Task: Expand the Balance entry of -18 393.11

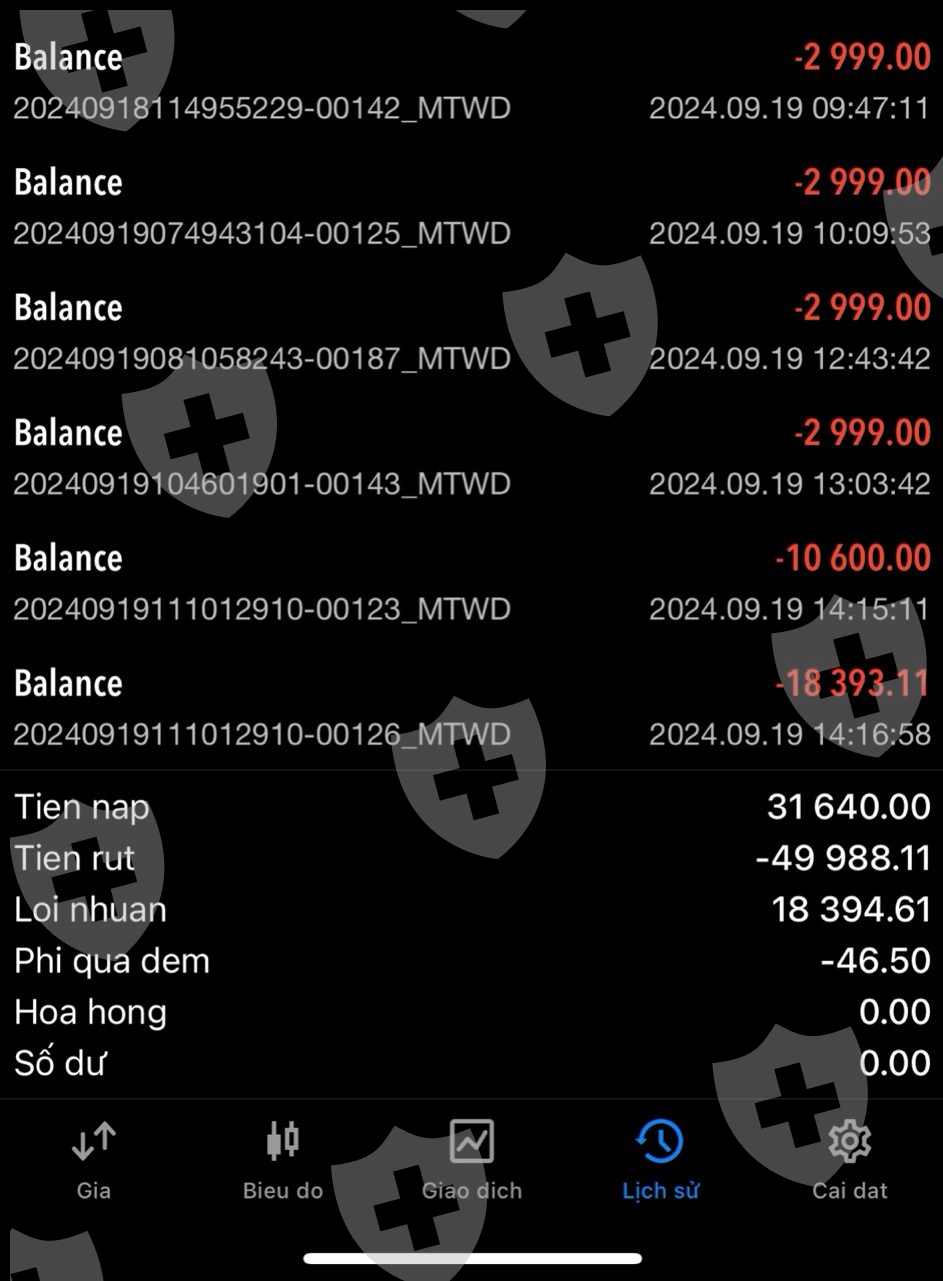Action: pyautogui.click(x=471, y=707)
